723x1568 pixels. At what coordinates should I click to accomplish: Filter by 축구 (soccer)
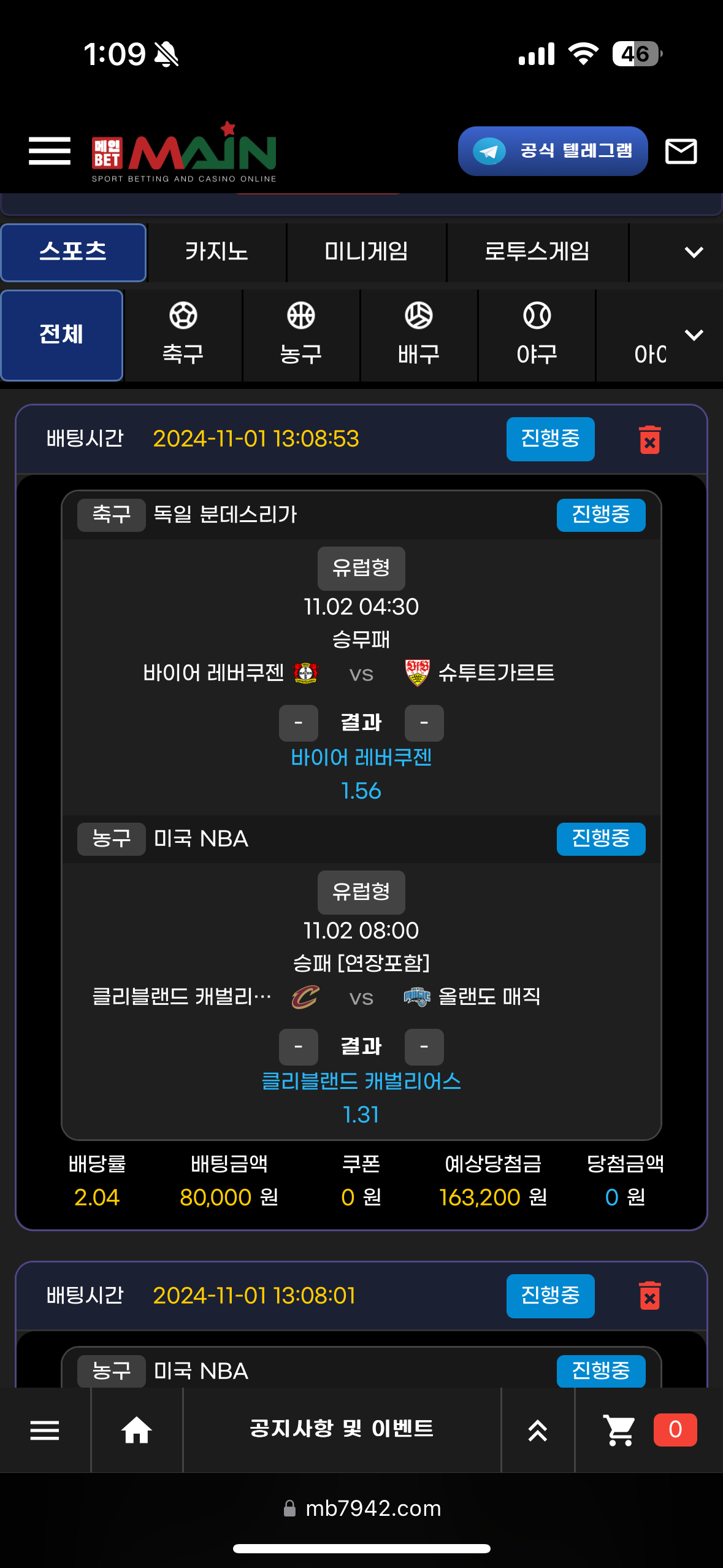point(183,335)
